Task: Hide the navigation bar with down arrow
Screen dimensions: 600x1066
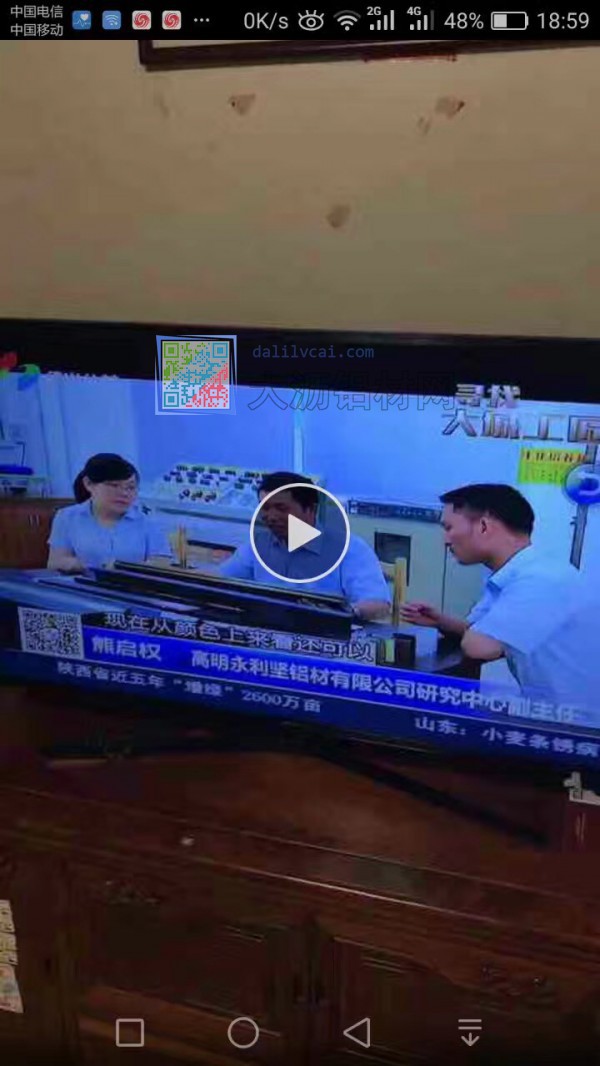Action: [x=470, y=1032]
